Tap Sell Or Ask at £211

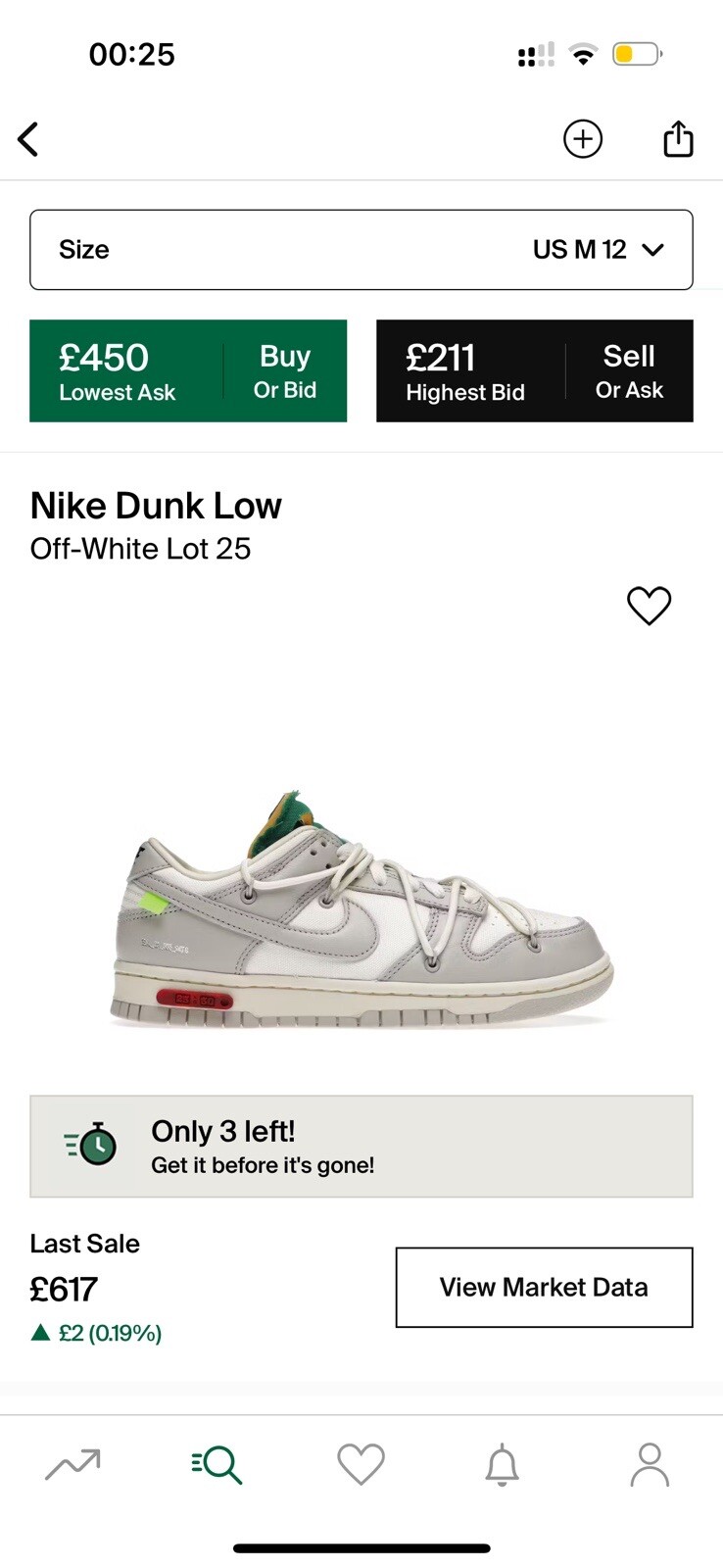[x=534, y=370]
